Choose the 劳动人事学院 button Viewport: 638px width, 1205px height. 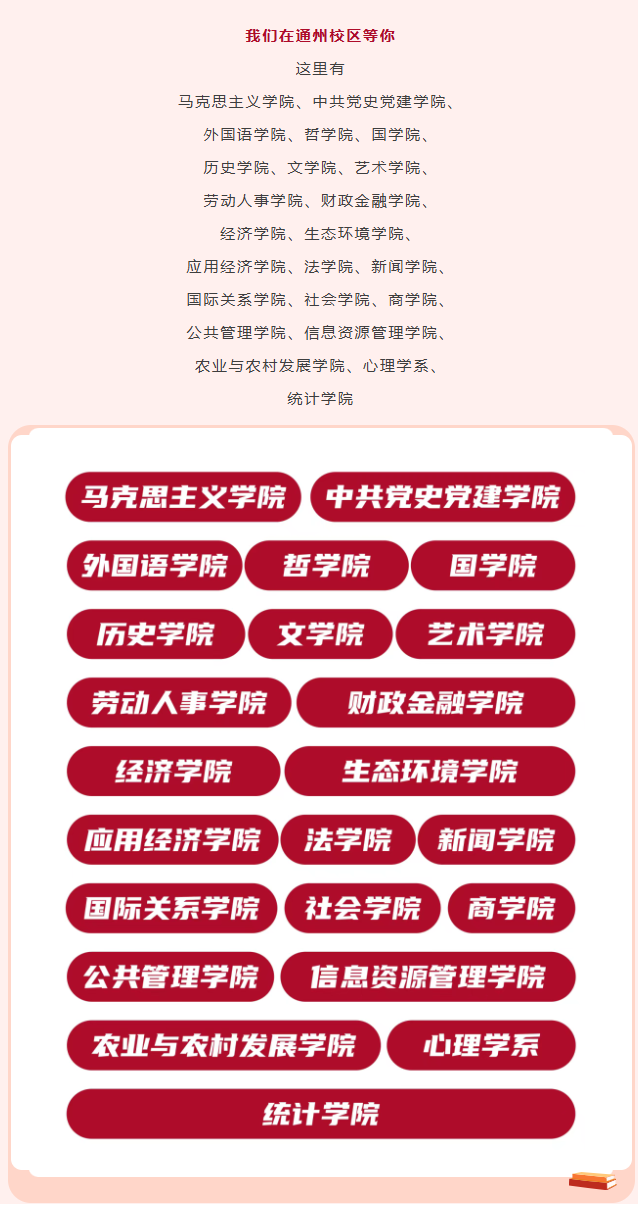(179, 703)
